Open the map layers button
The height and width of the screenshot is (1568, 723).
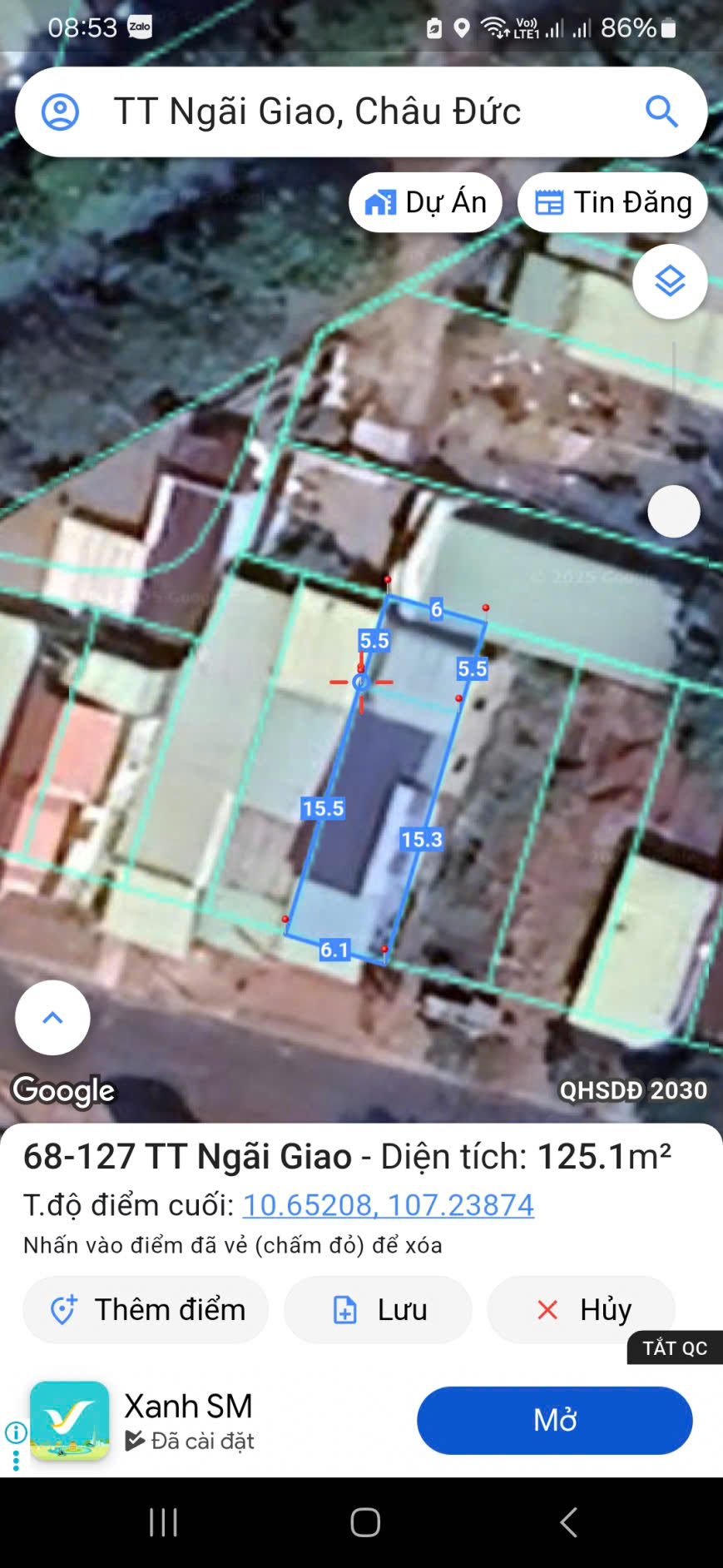(670, 281)
